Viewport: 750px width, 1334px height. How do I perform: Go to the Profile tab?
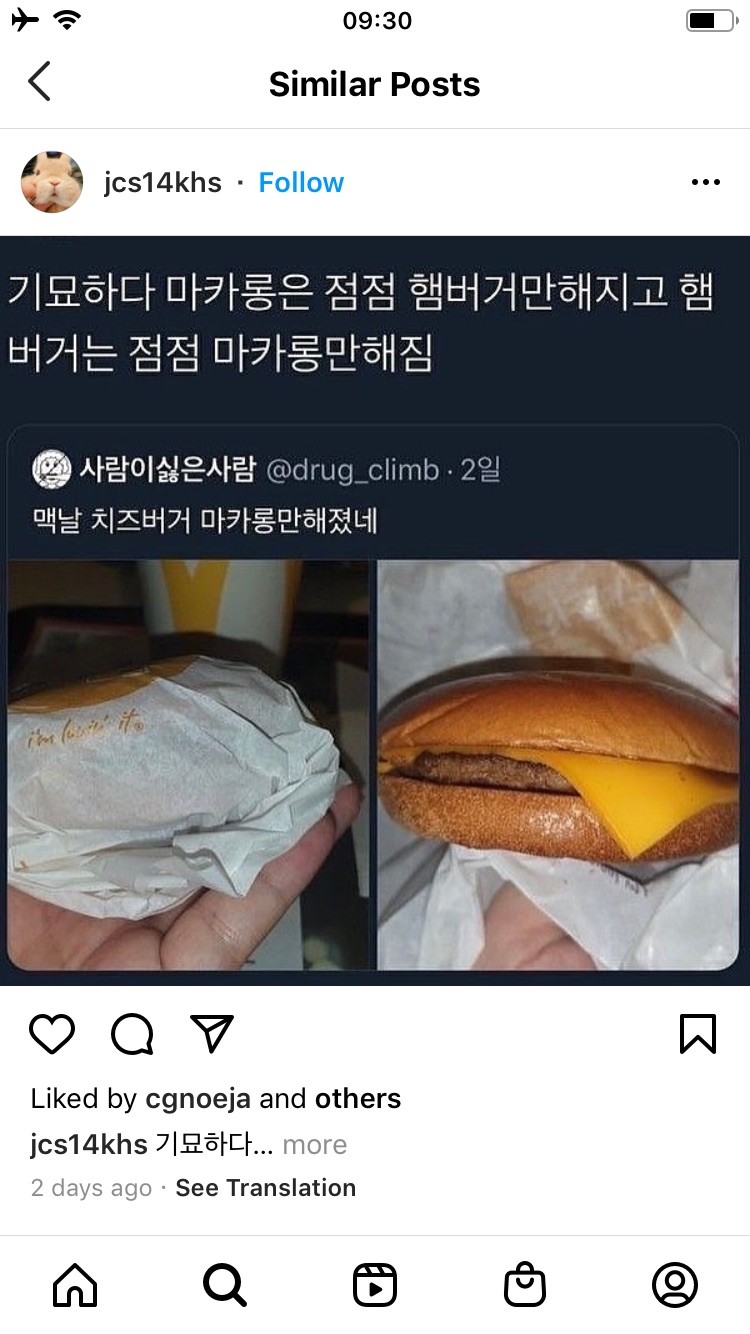675,1285
